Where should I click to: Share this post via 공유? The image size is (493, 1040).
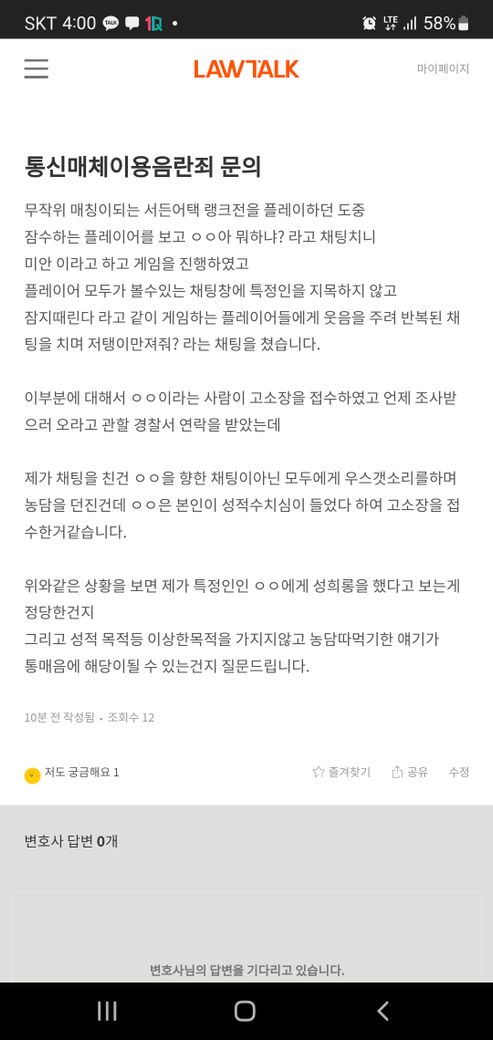409,772
